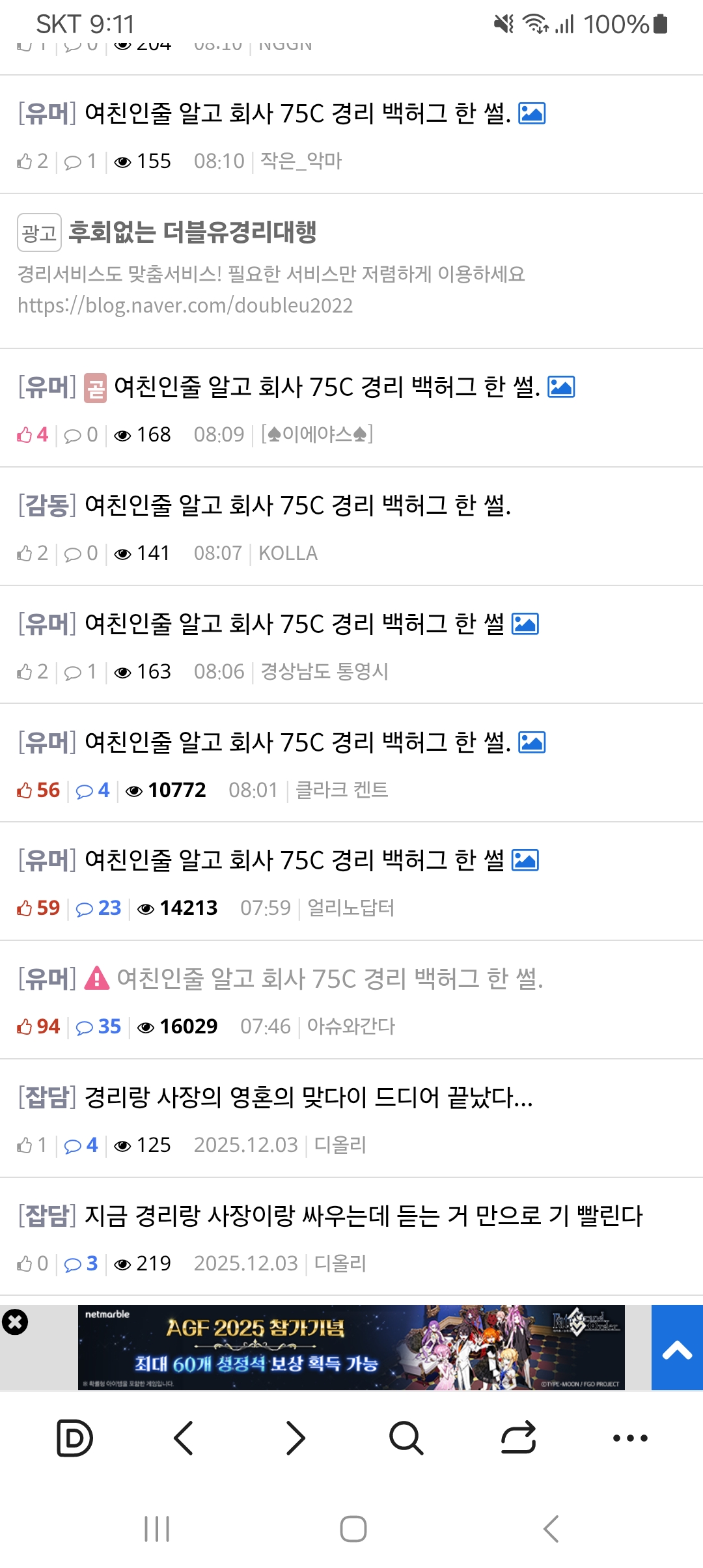Open the three-dot more menu
The width and height of the screenshot is (703, 1568).
coord(630,1438)
